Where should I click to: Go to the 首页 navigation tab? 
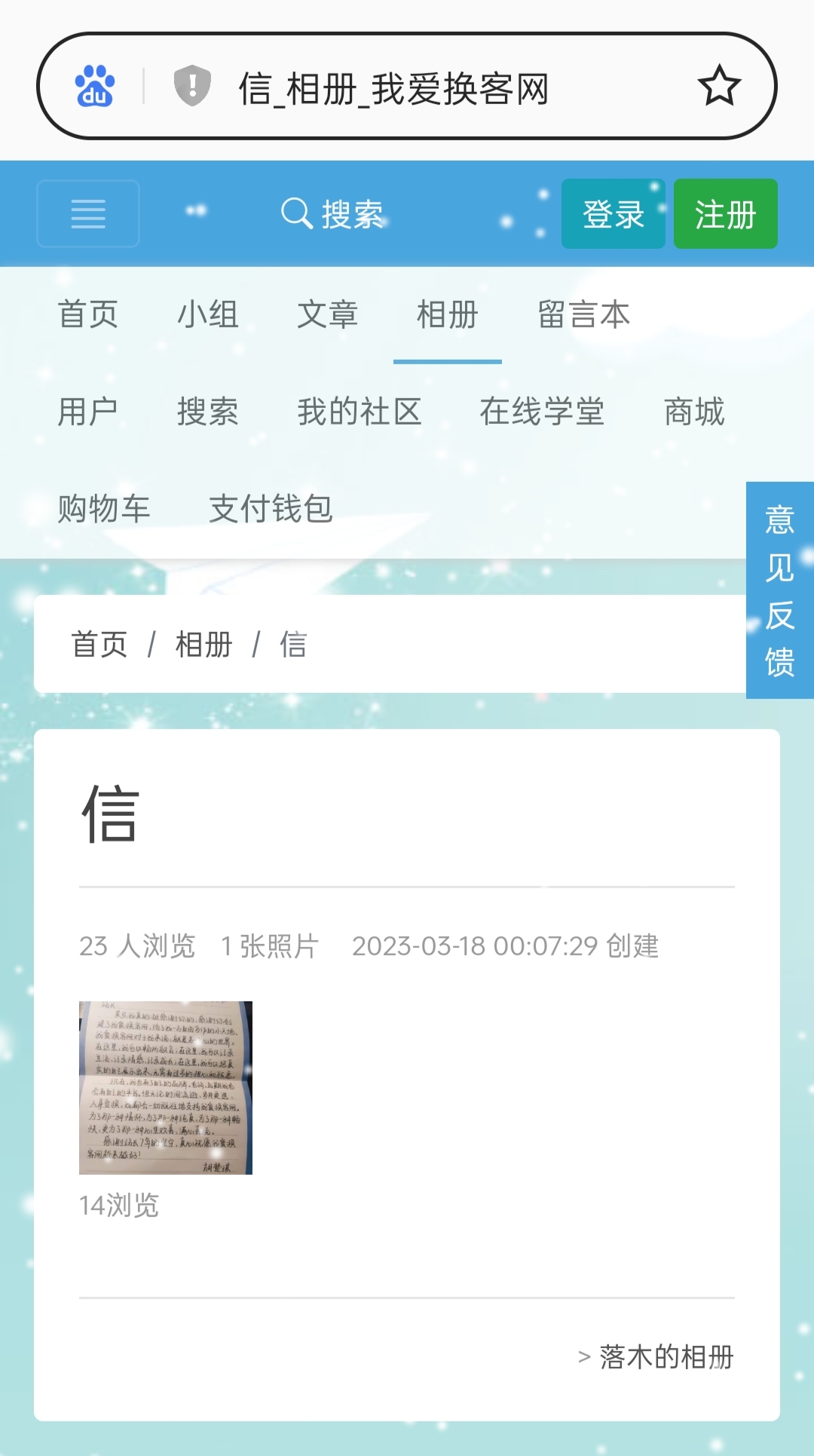88,314
